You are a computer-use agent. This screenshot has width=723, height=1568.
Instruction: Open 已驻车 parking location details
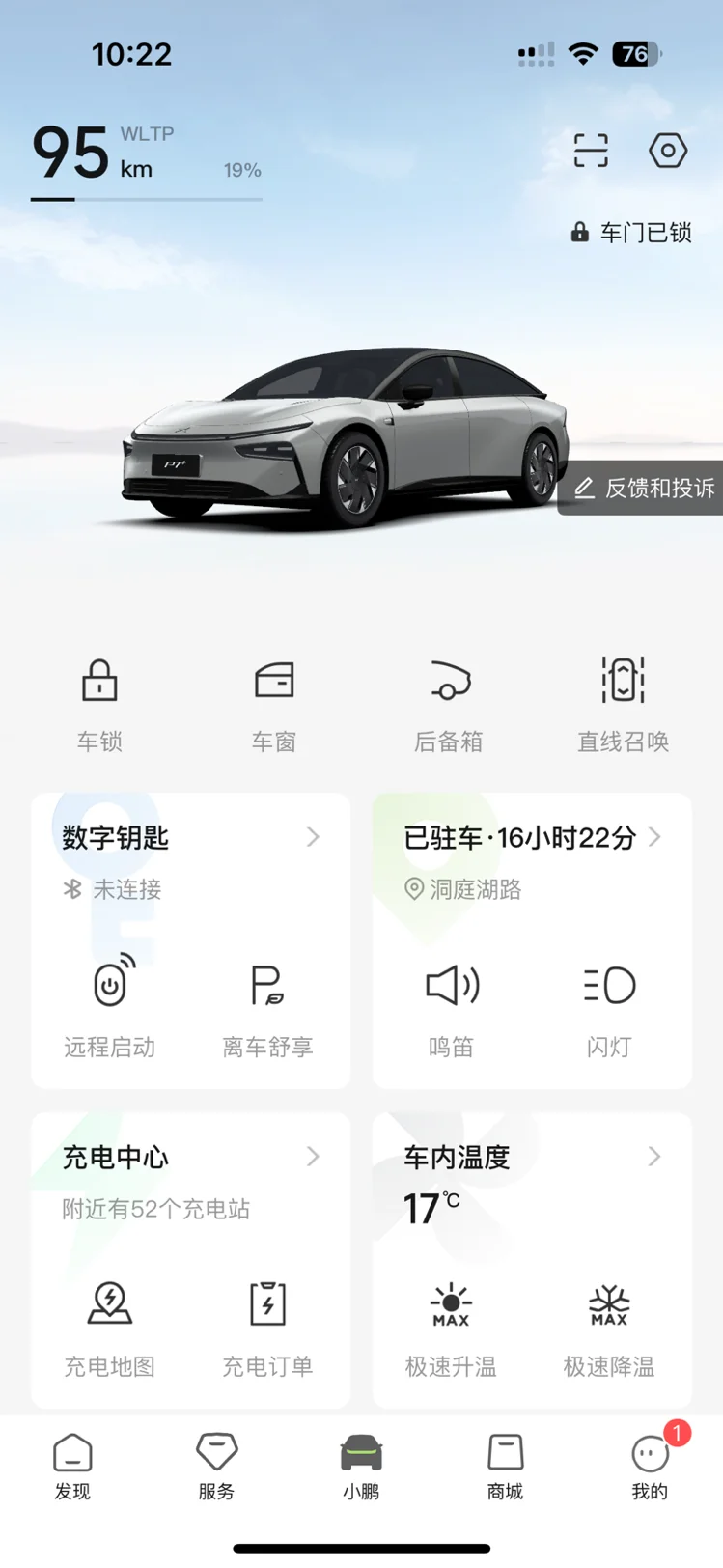click(532, 838)
